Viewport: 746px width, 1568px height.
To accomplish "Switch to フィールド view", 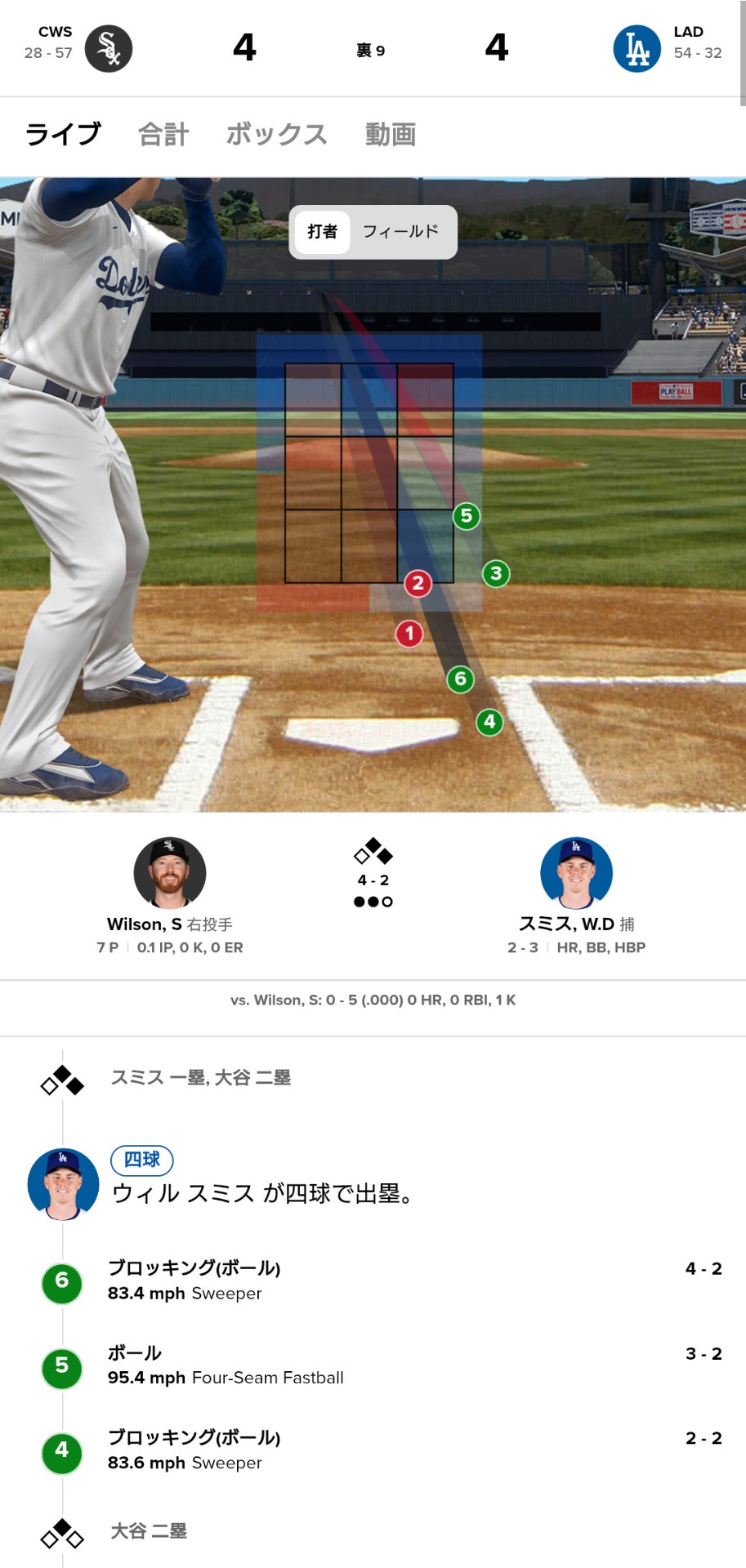I will (400, 232).
